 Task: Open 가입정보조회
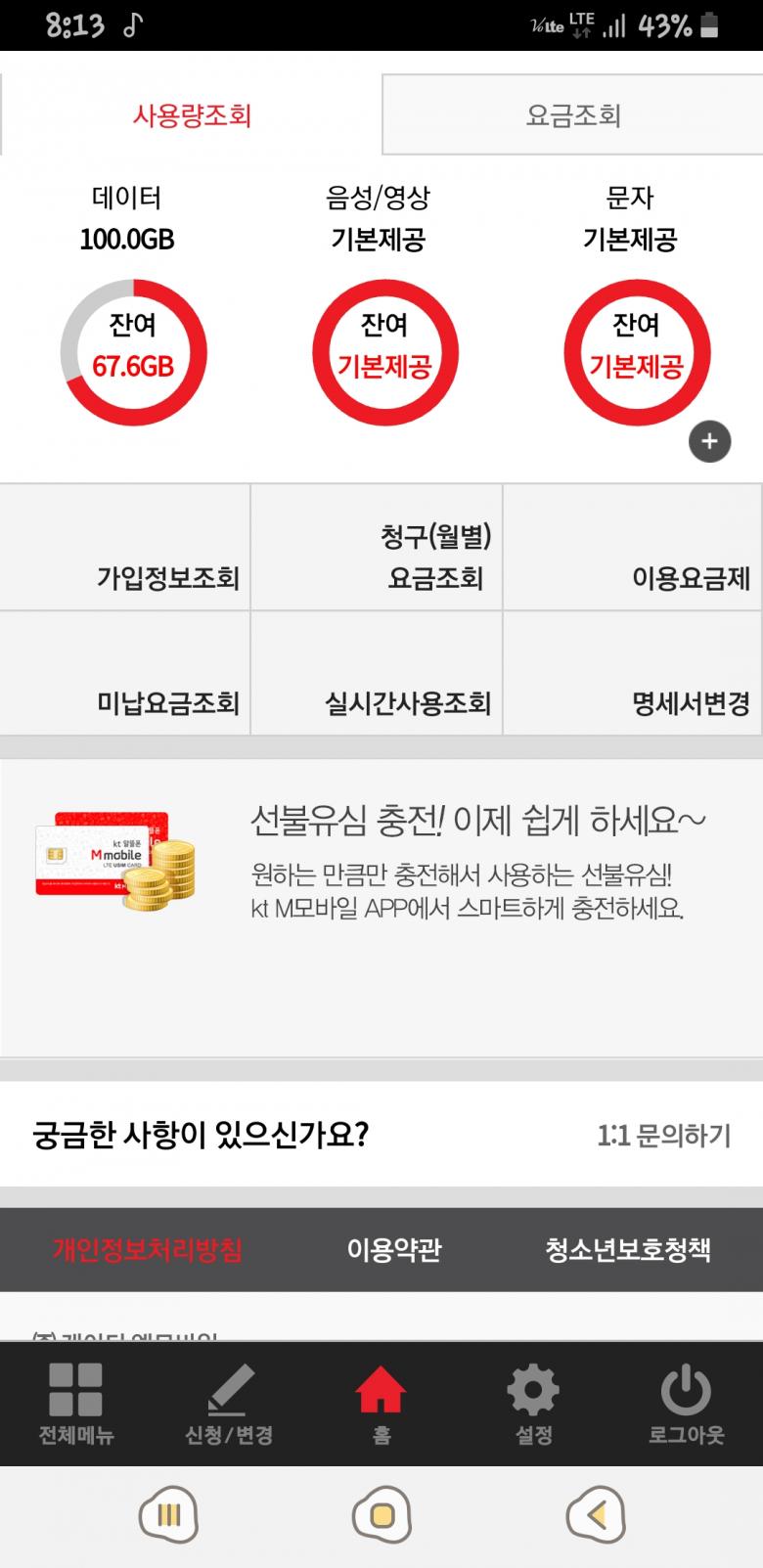coord(125,548)
